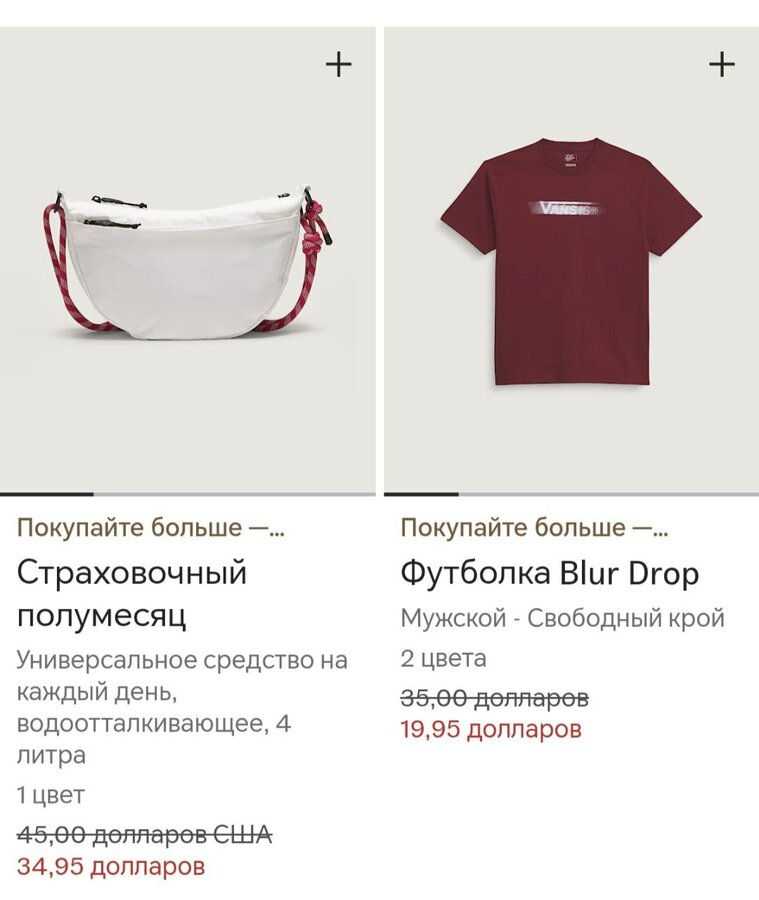This screenshot has width=759, height=900.
Task: Tap the plus icon on the white bag card
Action: click(x=339, y=65)
